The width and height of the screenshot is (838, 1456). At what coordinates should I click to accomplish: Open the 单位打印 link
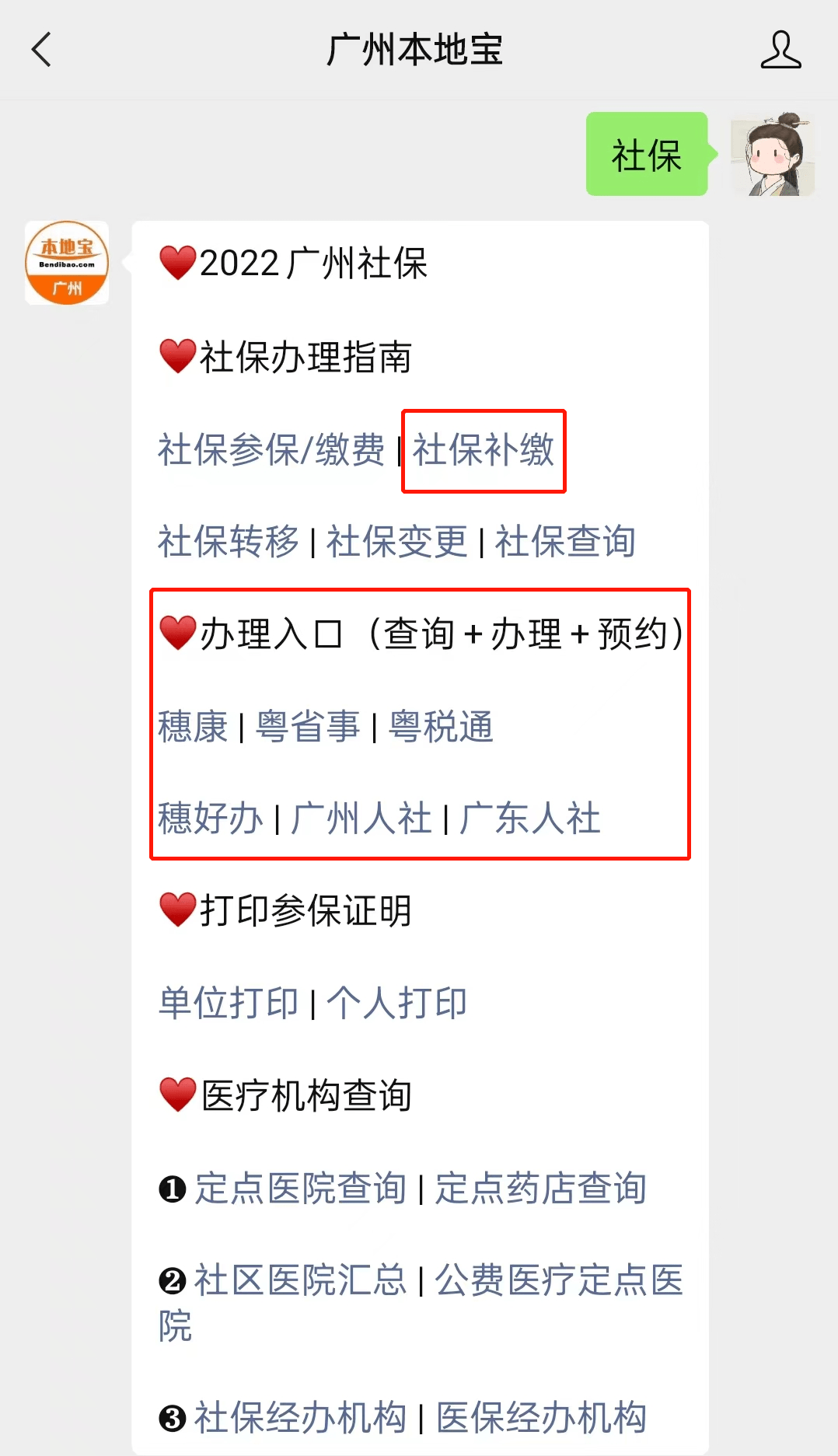coord(229,1003)
